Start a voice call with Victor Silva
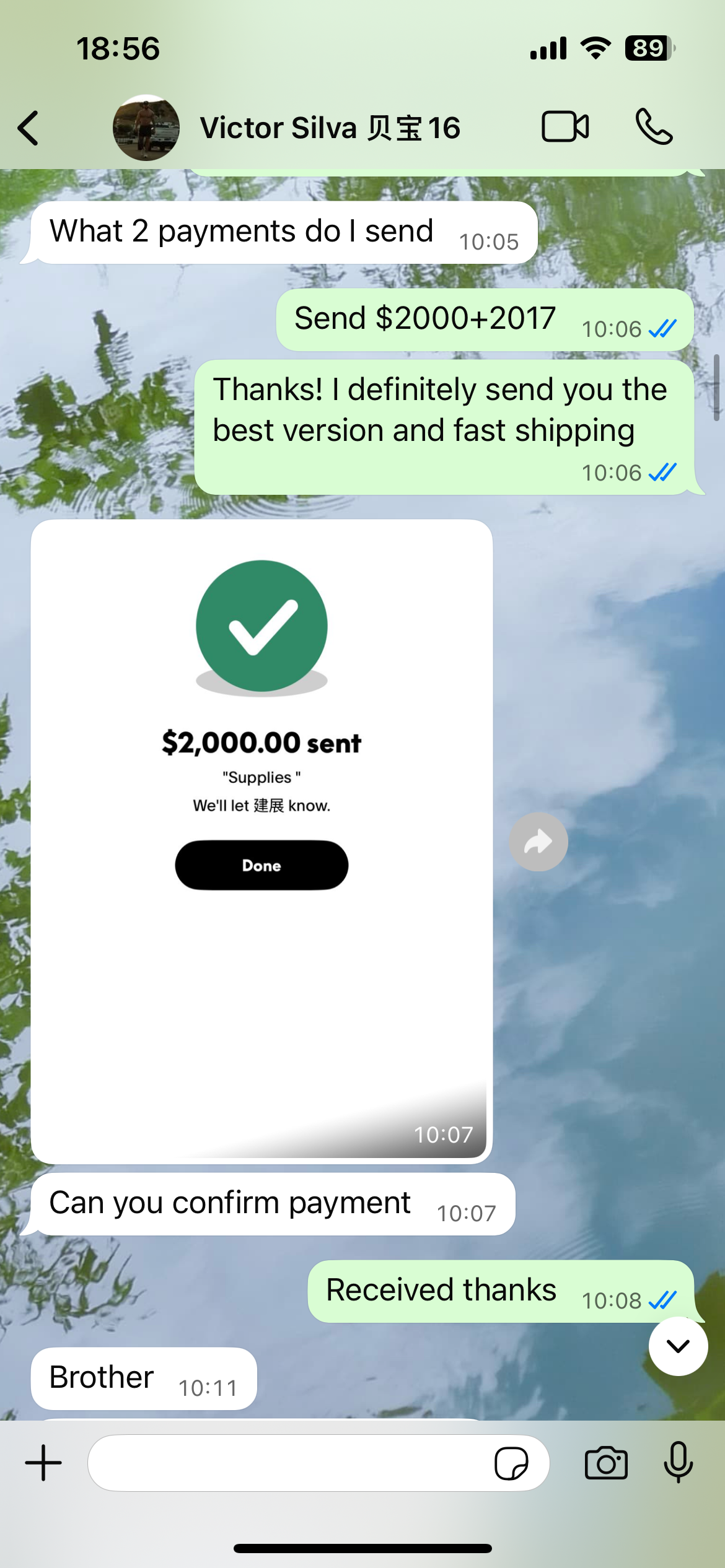This screenshot has height=1568, width=725. (654, 127)
